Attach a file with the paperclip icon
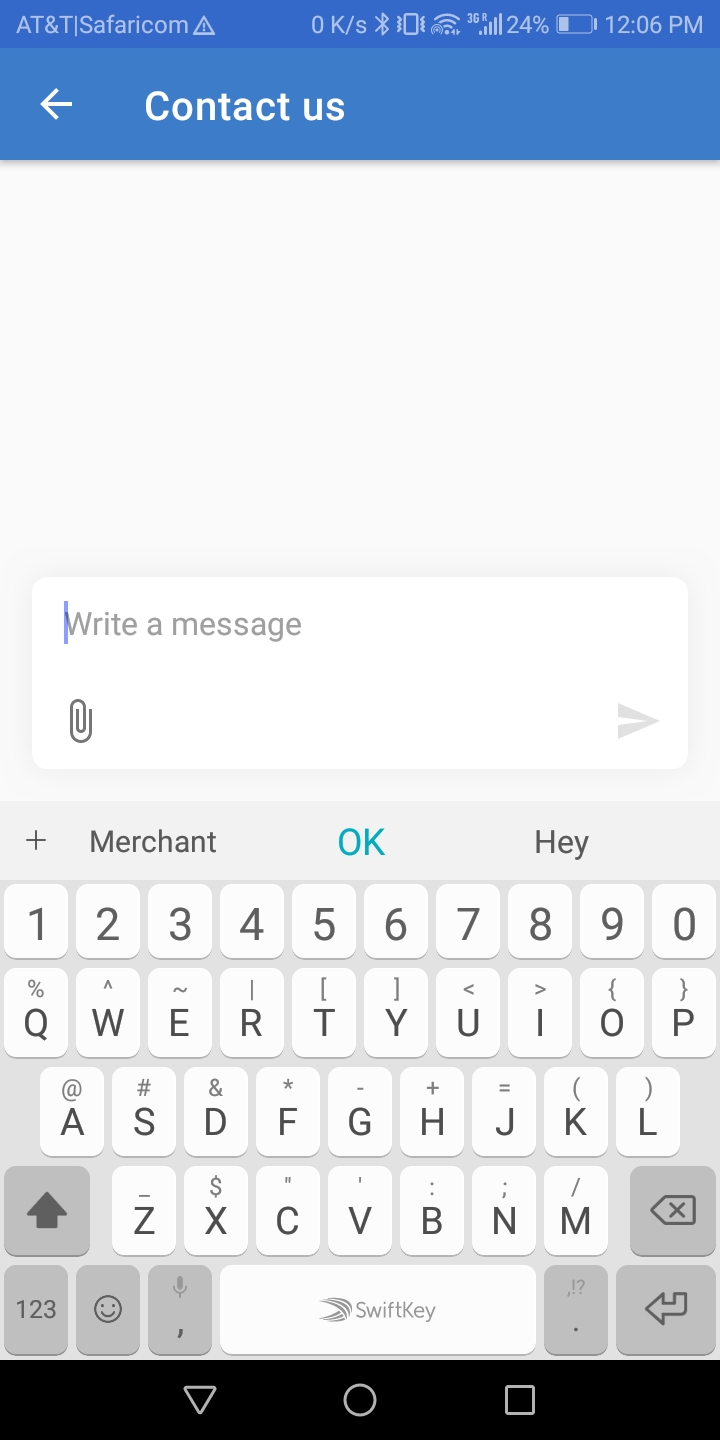 tap(81, 721)
